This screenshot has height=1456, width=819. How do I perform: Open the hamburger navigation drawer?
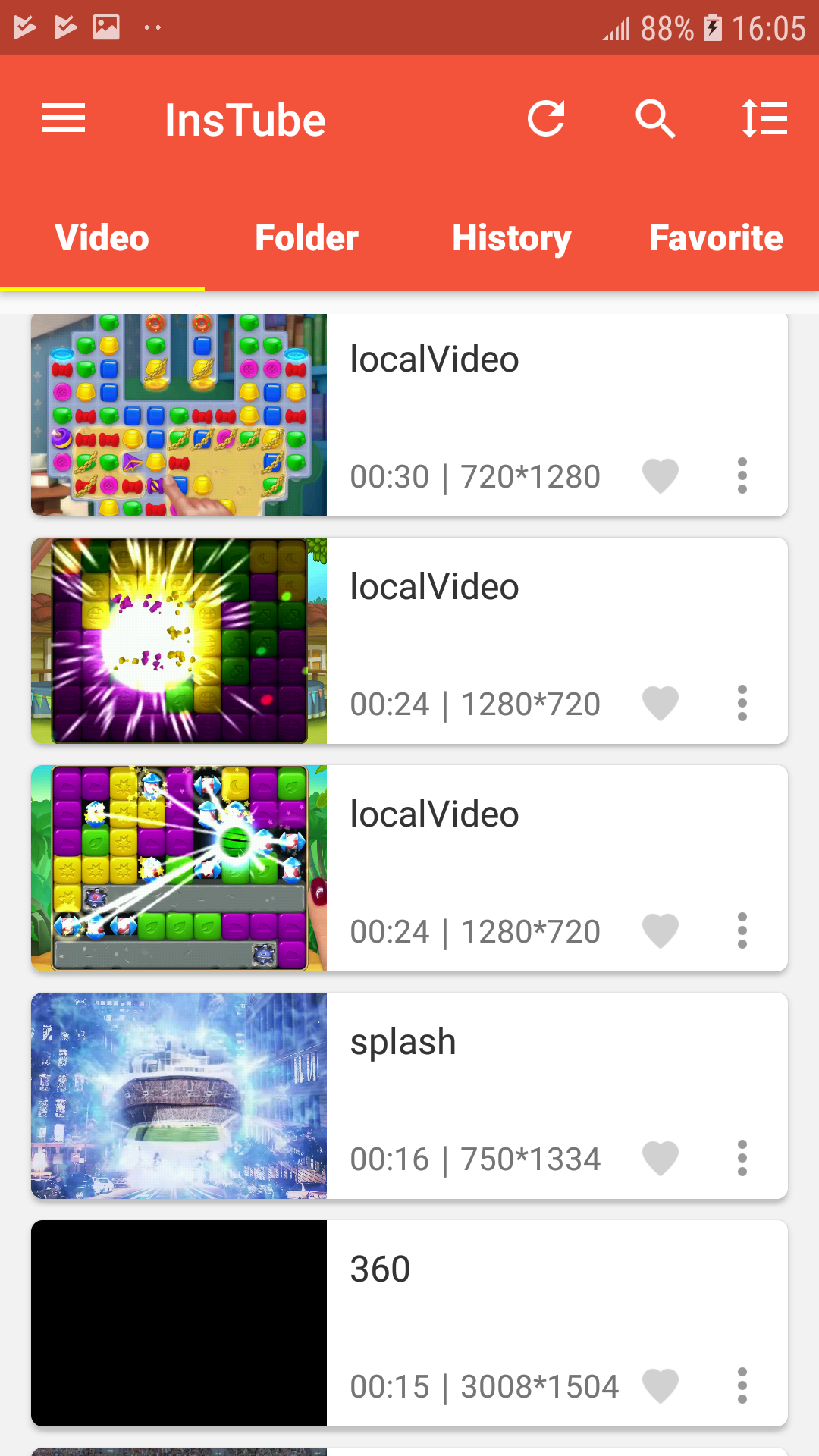(x=64, y=119)
